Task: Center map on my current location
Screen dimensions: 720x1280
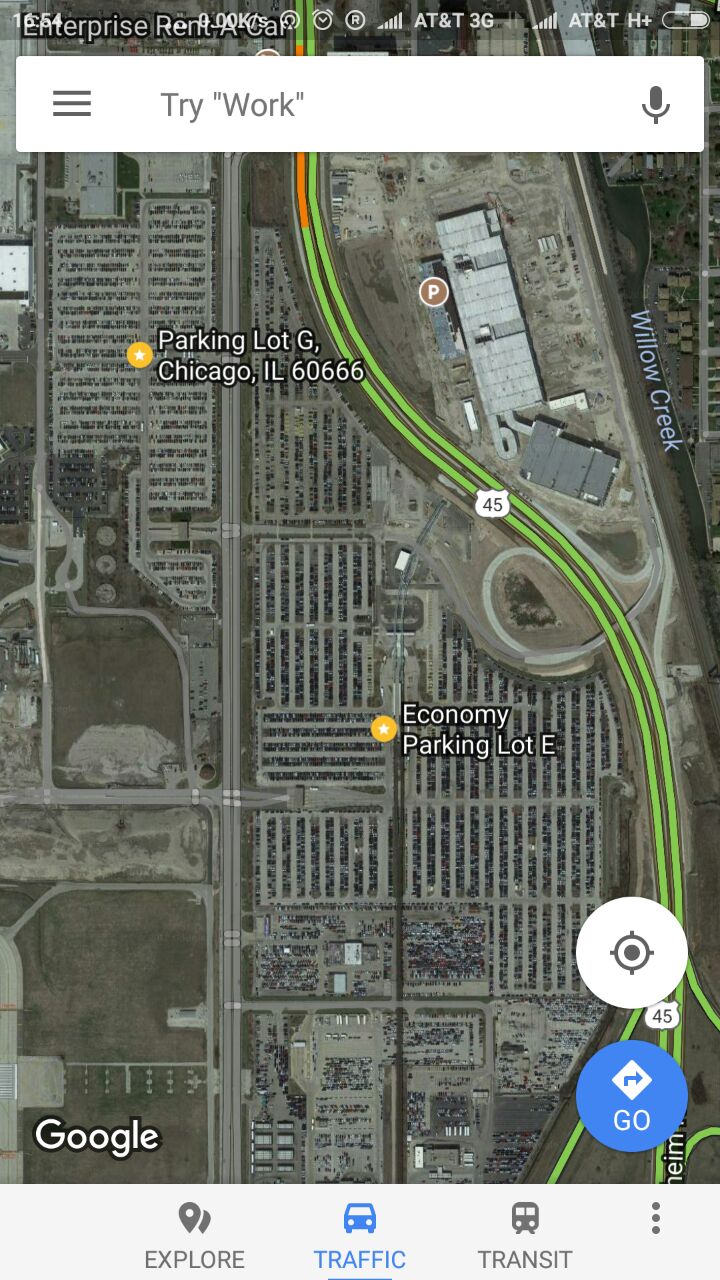Action: [631, 952]
